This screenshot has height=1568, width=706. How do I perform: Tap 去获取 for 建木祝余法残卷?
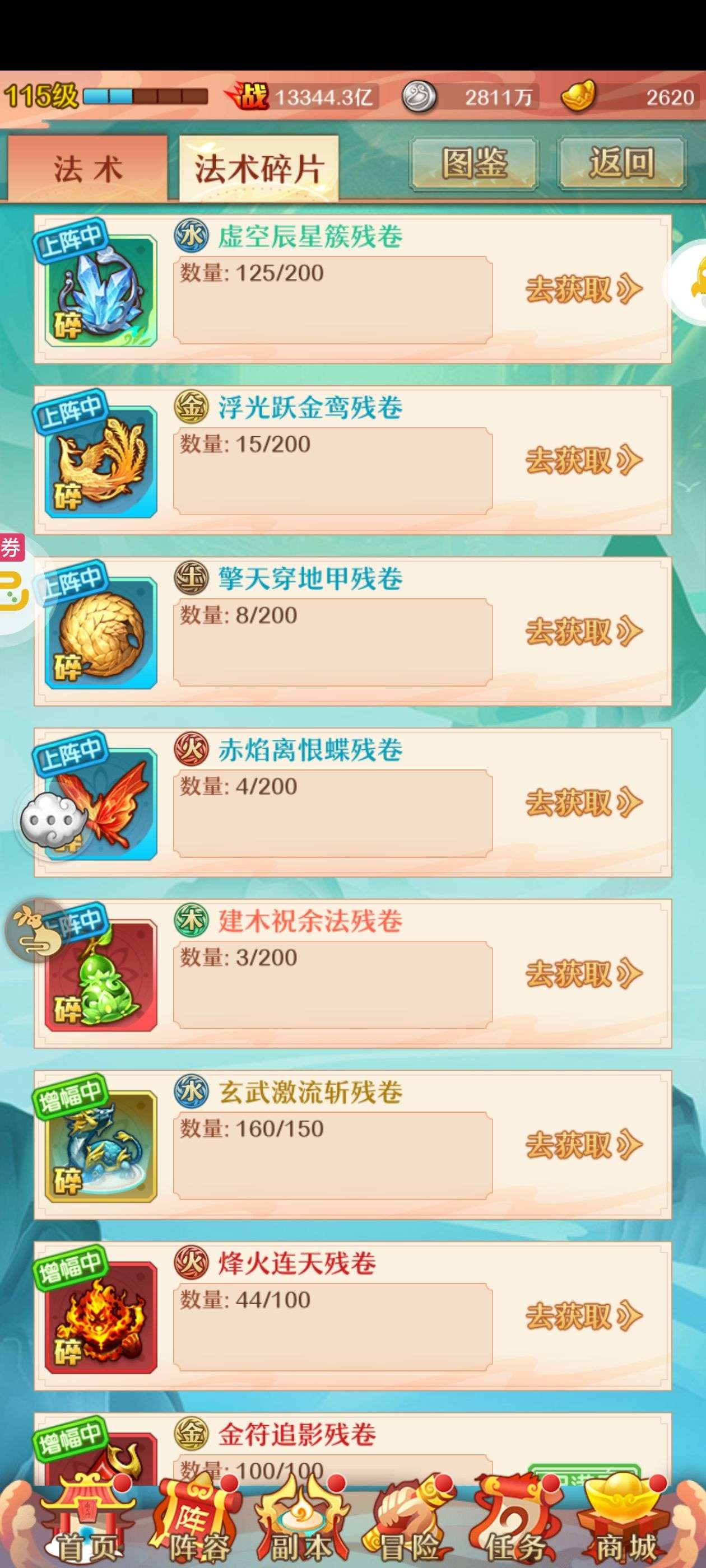click(583, 973)
